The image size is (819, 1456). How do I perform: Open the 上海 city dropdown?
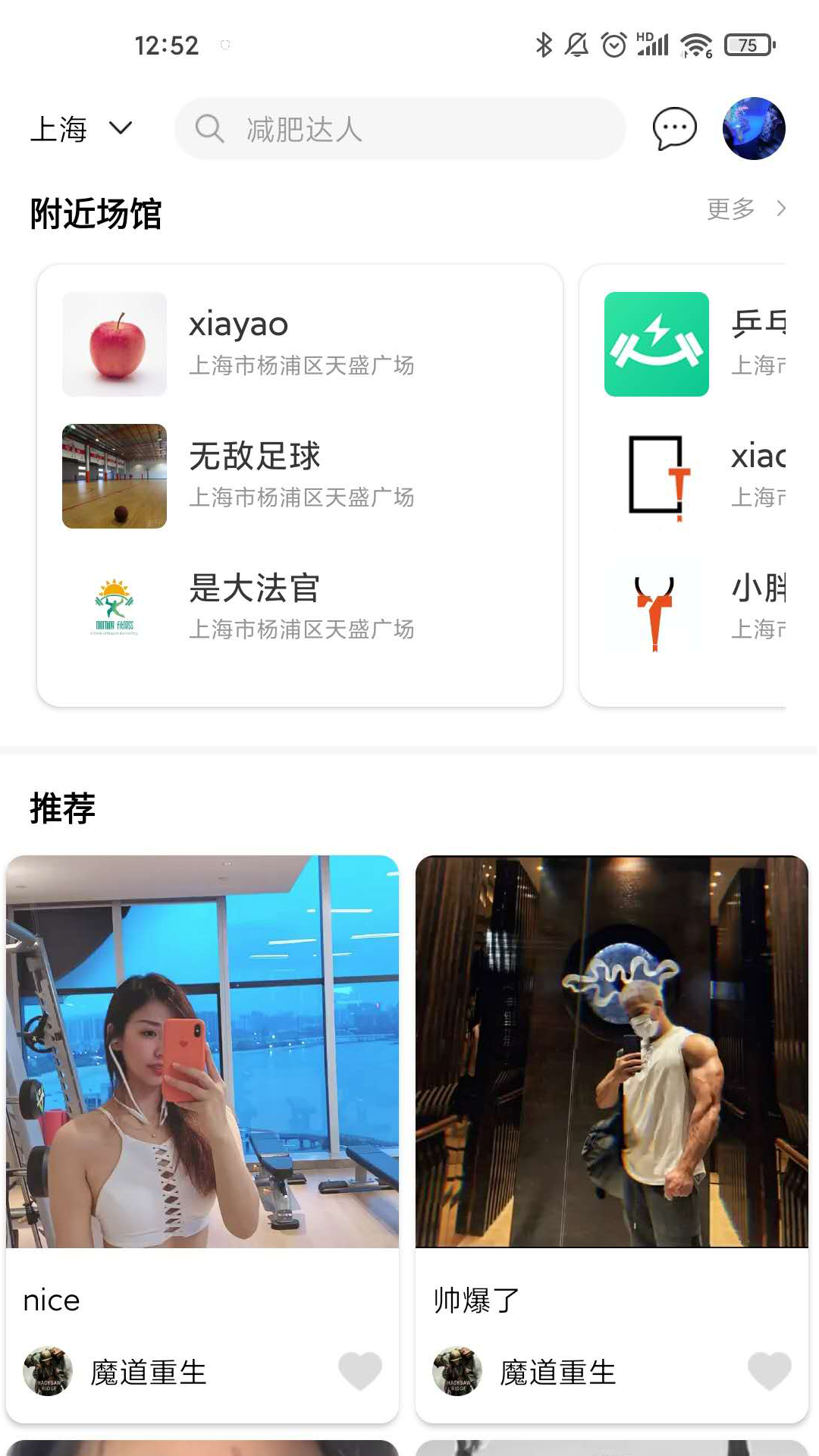pos(81,129)
